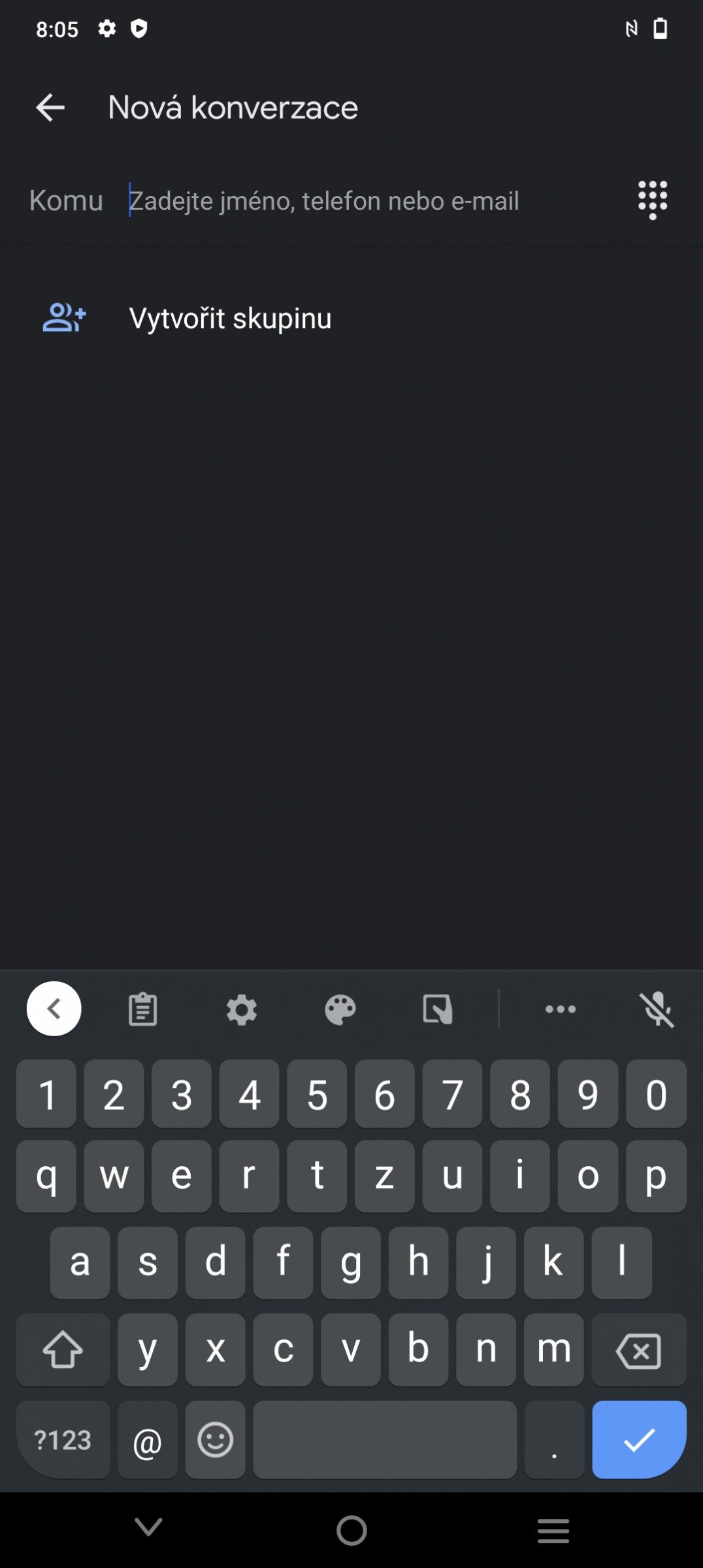This screenshot has width=703, height=1568.
Task: Type the @ key
Action: click(x=148, y=1439)
